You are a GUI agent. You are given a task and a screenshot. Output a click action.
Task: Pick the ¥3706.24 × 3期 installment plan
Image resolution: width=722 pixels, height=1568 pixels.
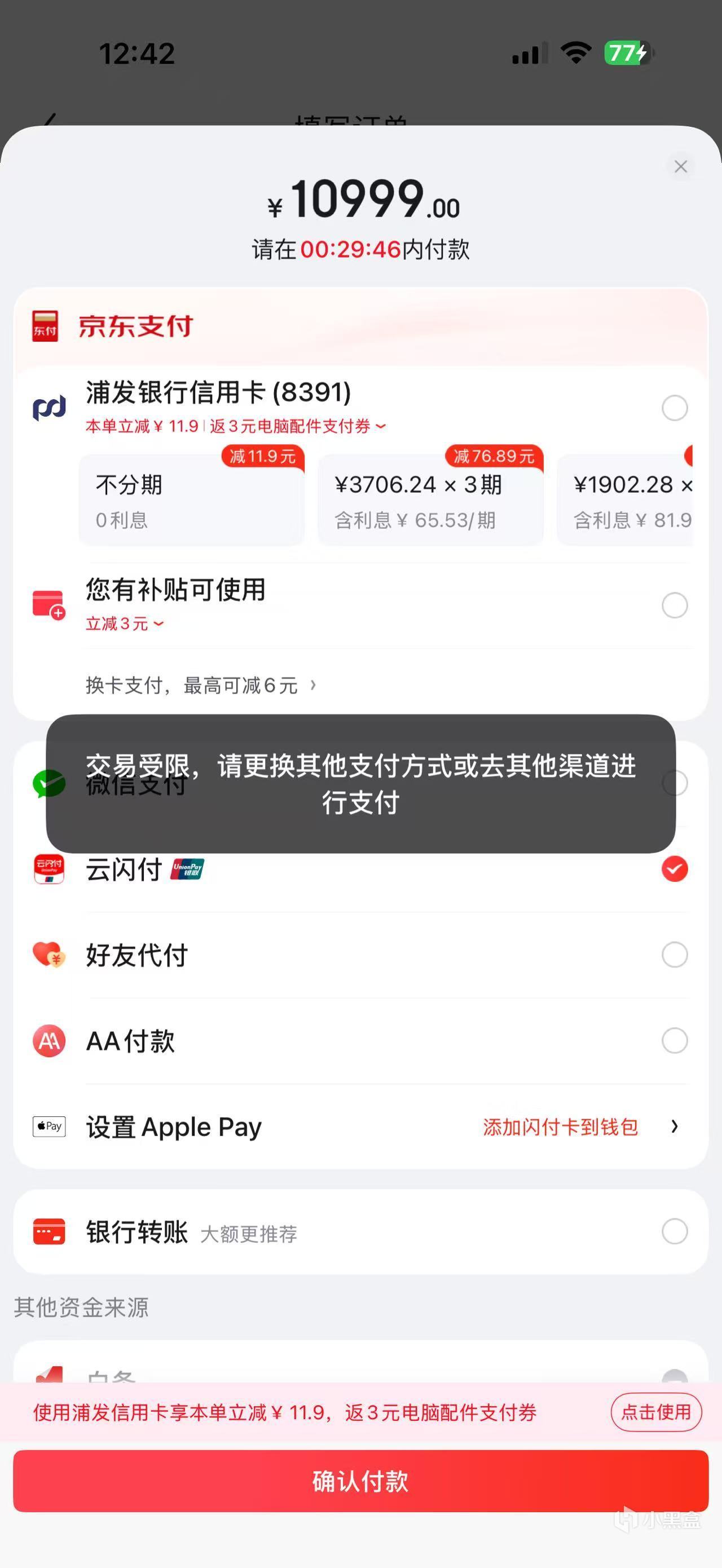(x=430, y=500)
